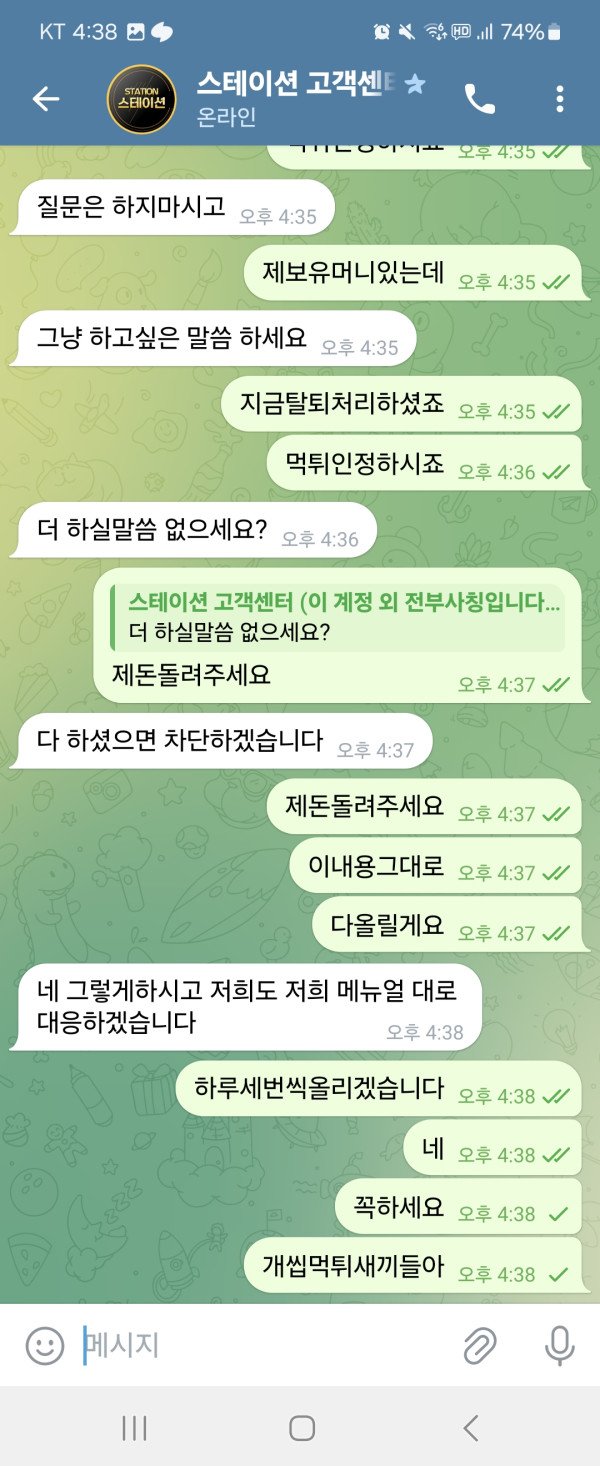Open the system recent apps view
Image resolution: width=600 pixels, height=1466 pixels.
(x=134, y=1428)
